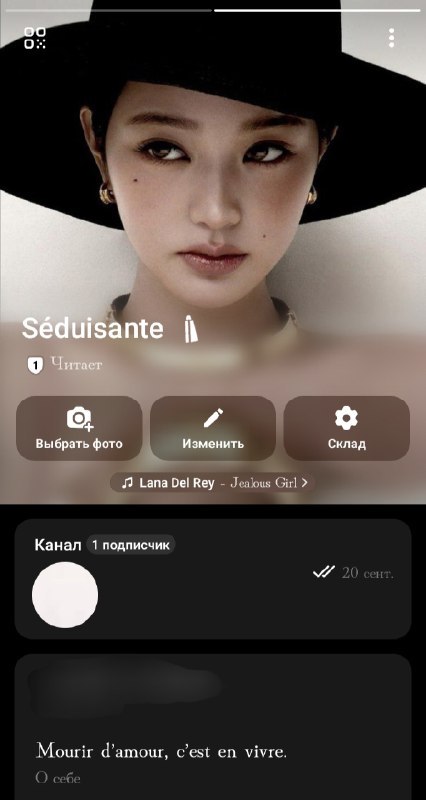The width and height of the screenshot is (426, 800).
Task: Open the three-dot overflow menu
Action: click(391, 38)
